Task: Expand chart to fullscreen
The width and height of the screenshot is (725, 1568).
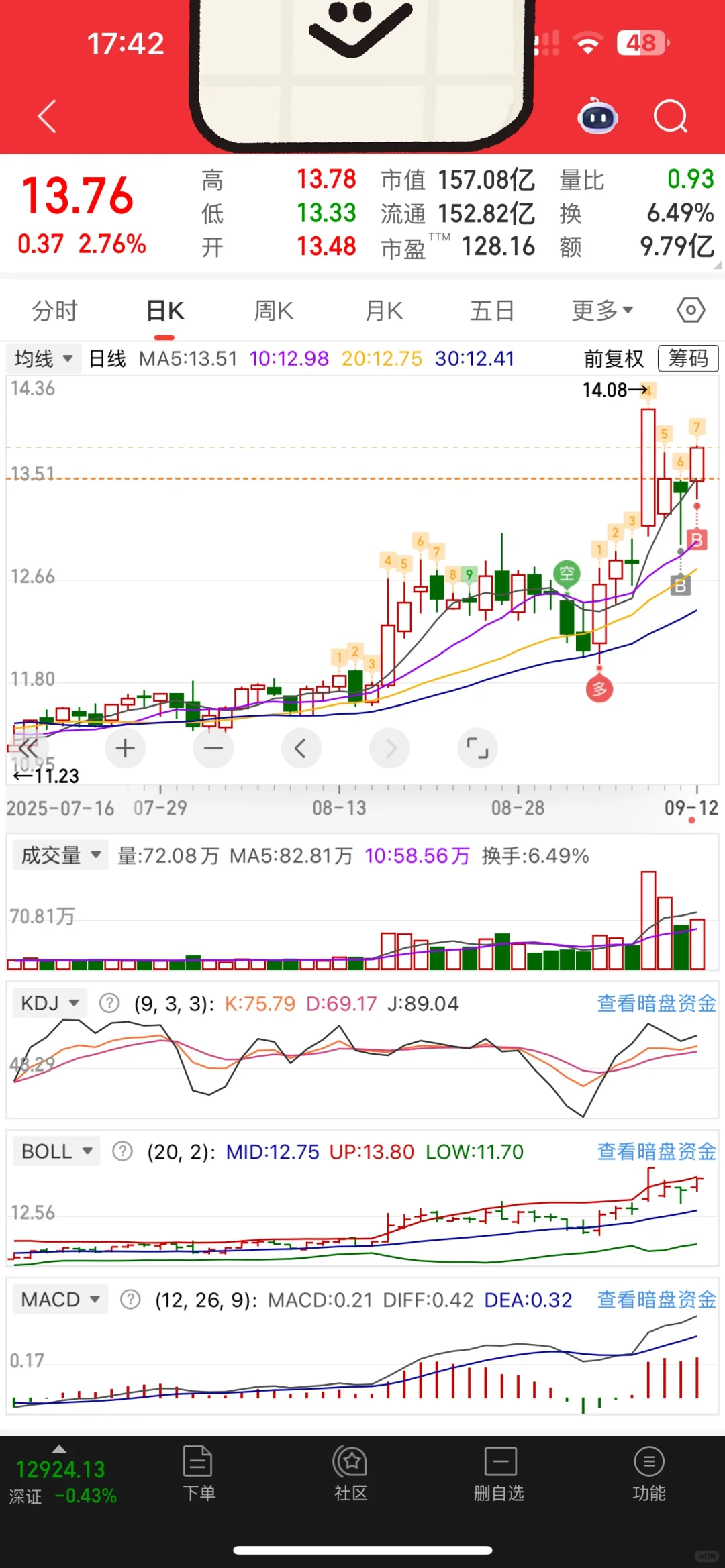Action: (x=477, y=748)
